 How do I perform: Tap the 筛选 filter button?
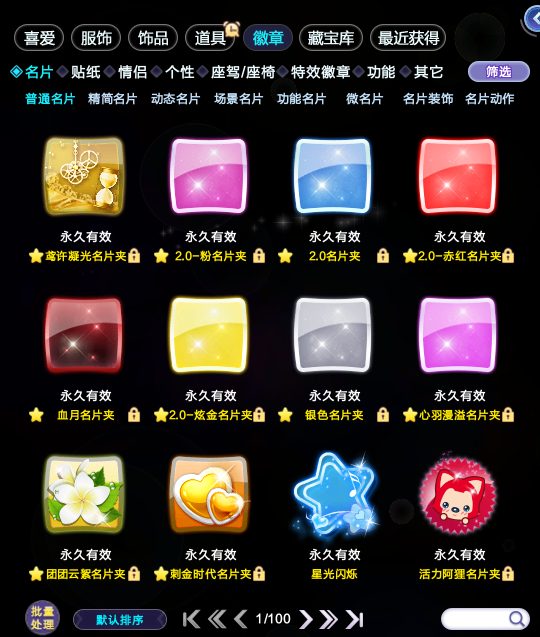499,72
